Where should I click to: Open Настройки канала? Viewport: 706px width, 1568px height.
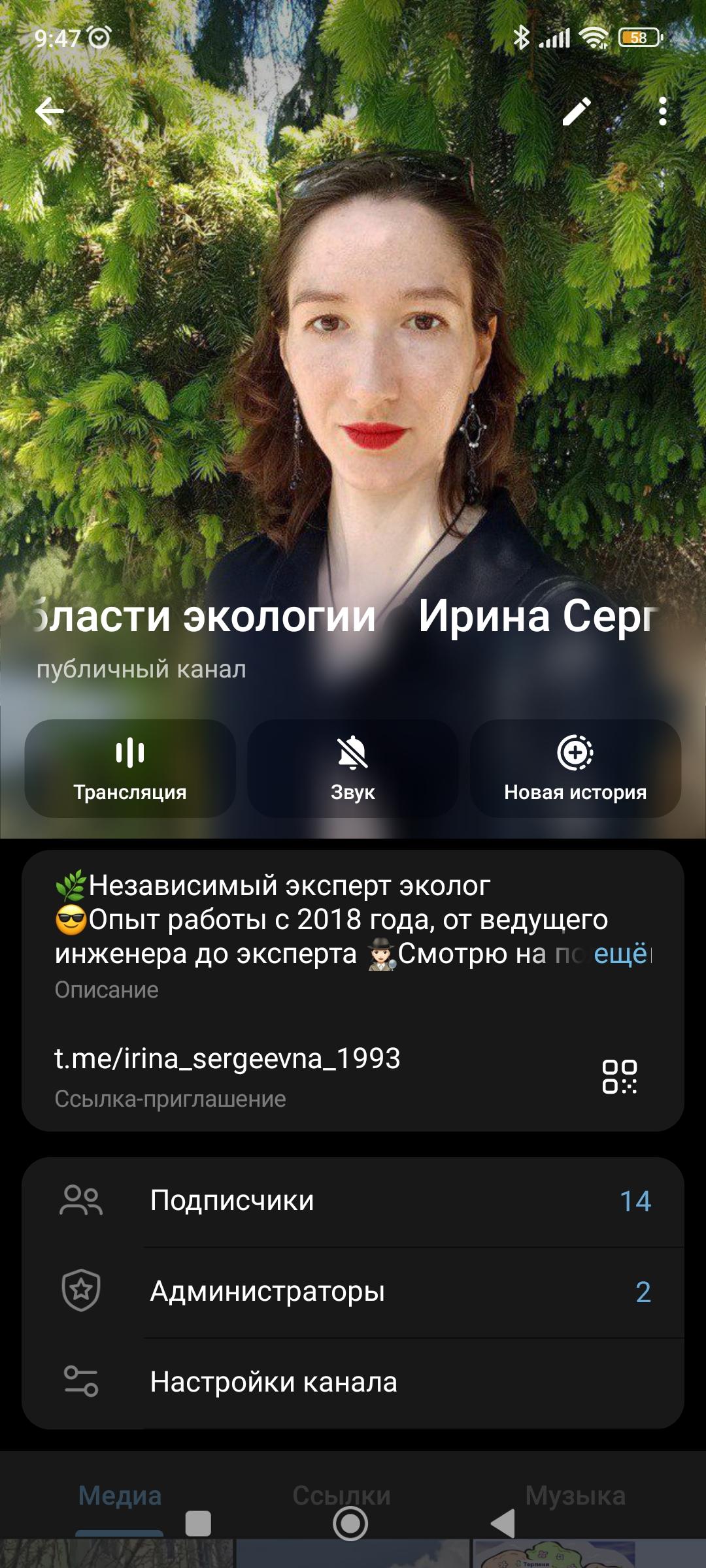(353, 1382)
